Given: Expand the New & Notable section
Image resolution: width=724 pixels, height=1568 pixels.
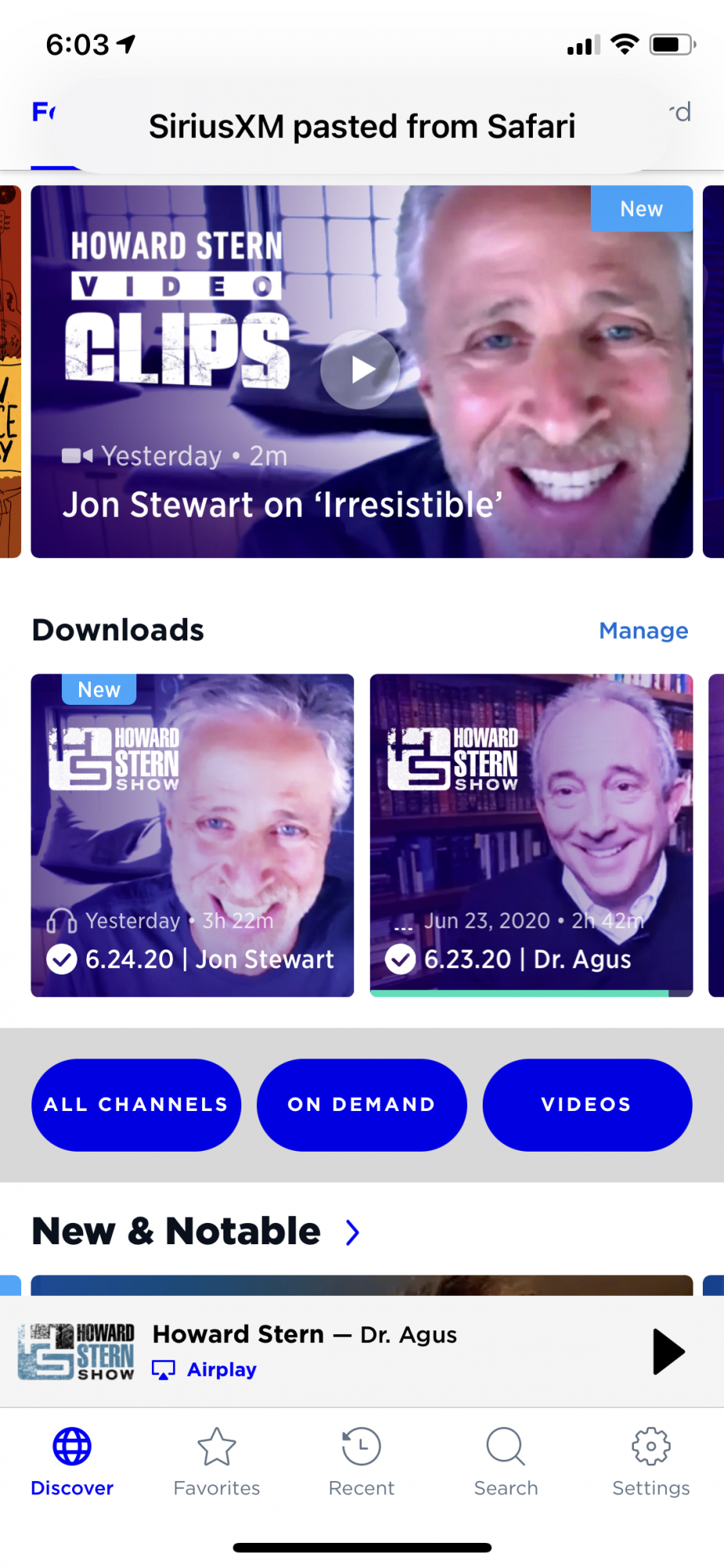Looking at the screenshot, I should (x=353, y=1232).
